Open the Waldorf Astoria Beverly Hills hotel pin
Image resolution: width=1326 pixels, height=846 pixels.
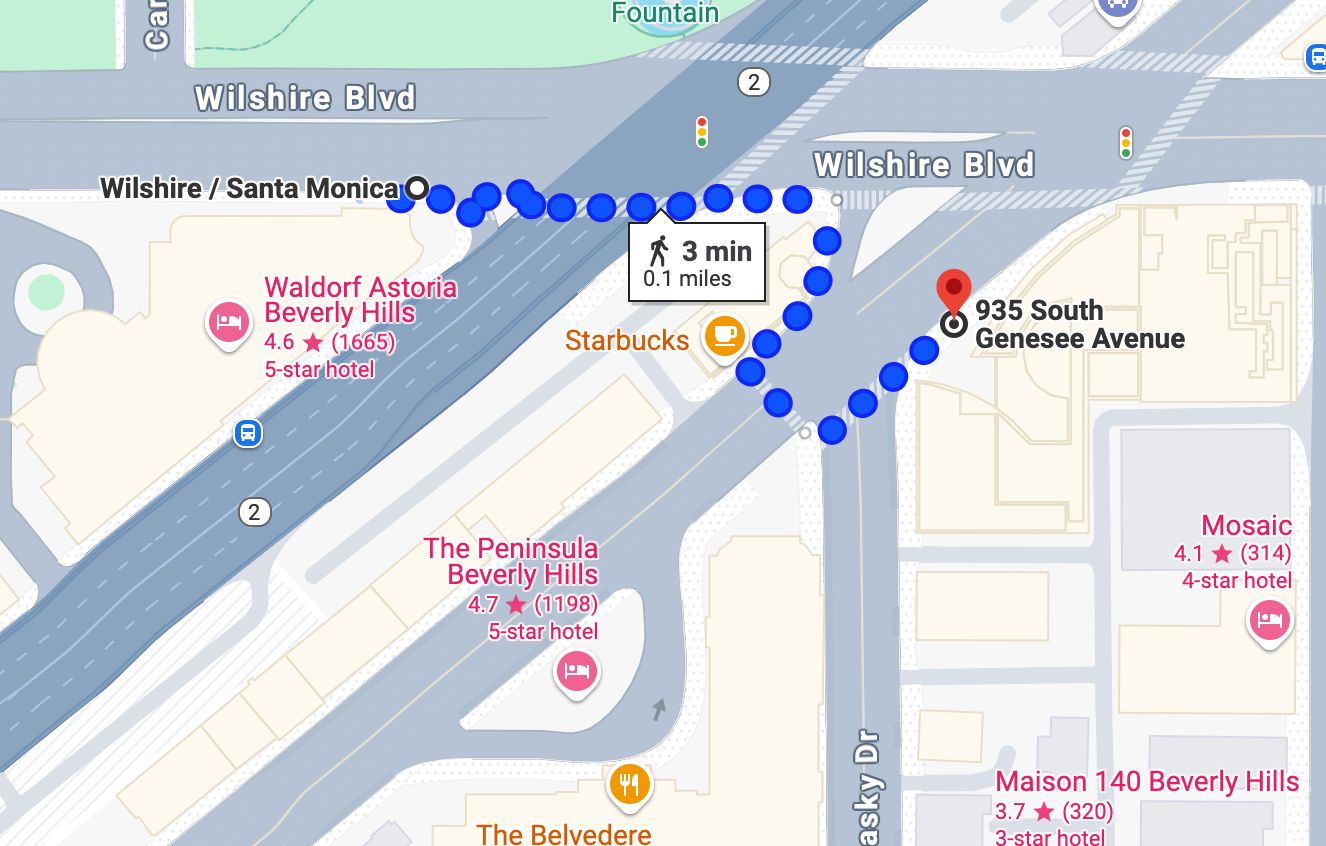(228, 323)
